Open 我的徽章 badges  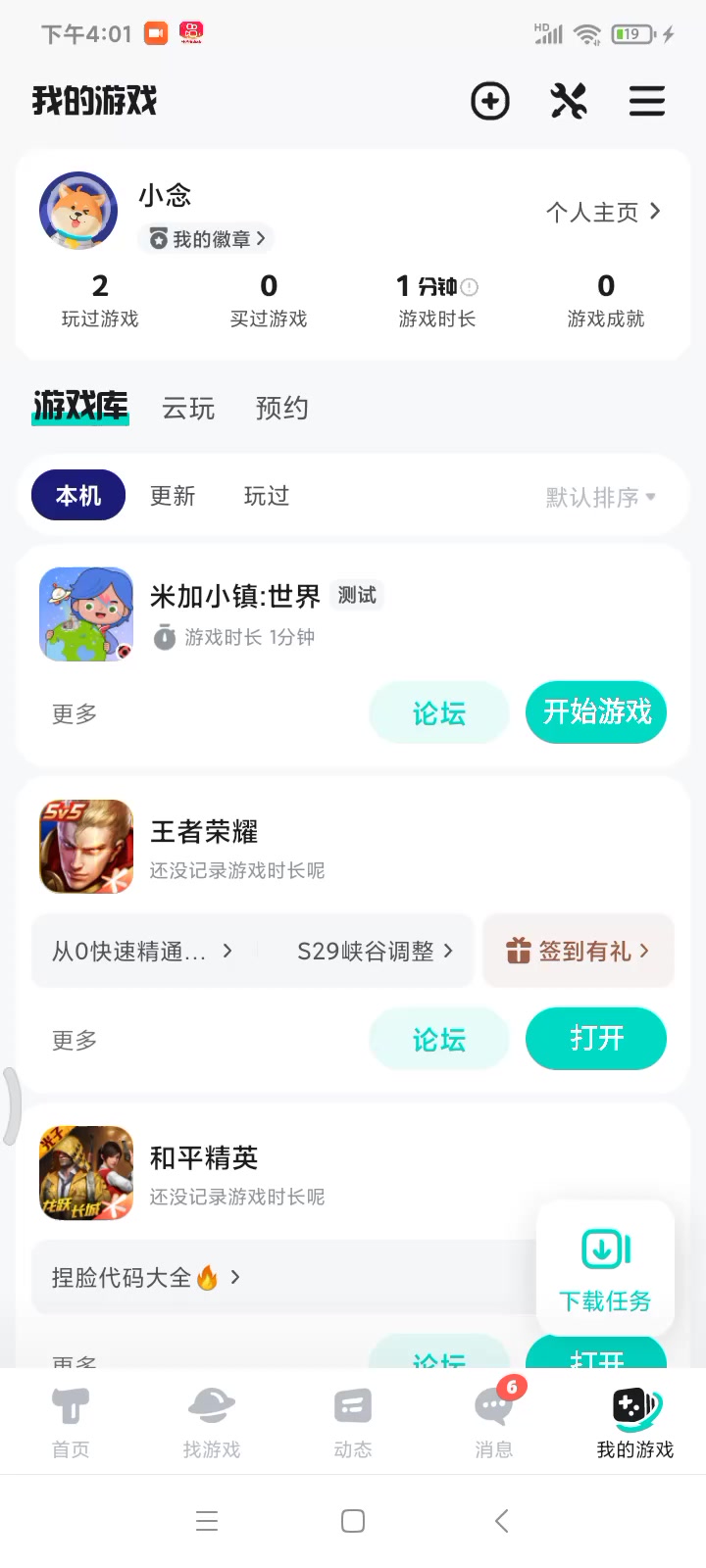coord(208,239)
